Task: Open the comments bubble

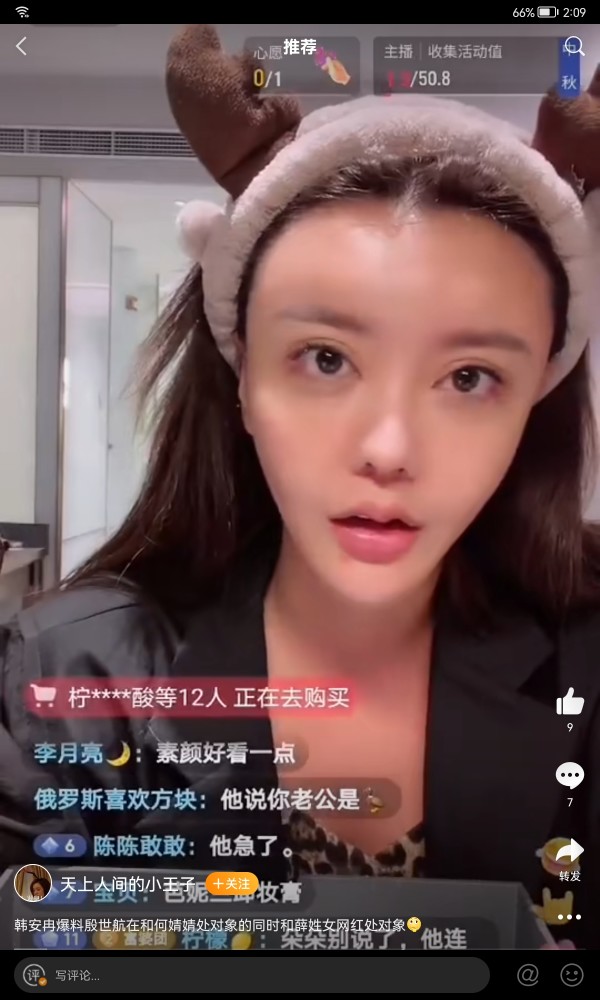Action: coord(569,776)
